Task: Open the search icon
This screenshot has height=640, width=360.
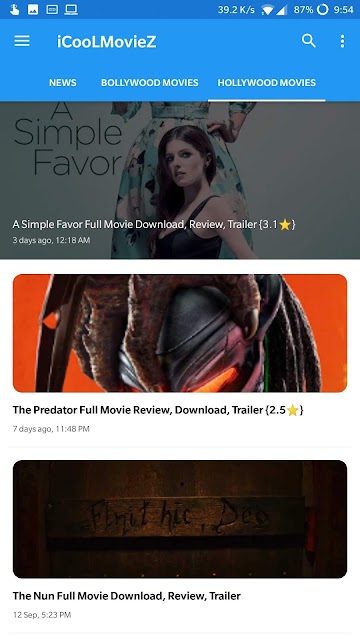Action: pos(309,41)
